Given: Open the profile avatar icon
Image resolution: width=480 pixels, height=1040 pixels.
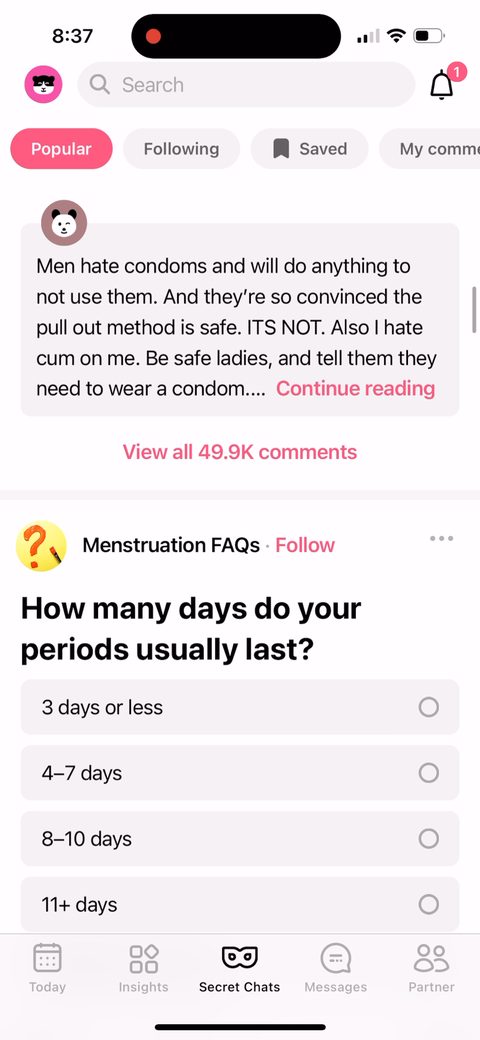Looking at the screenshot, I should coord(43,85).
